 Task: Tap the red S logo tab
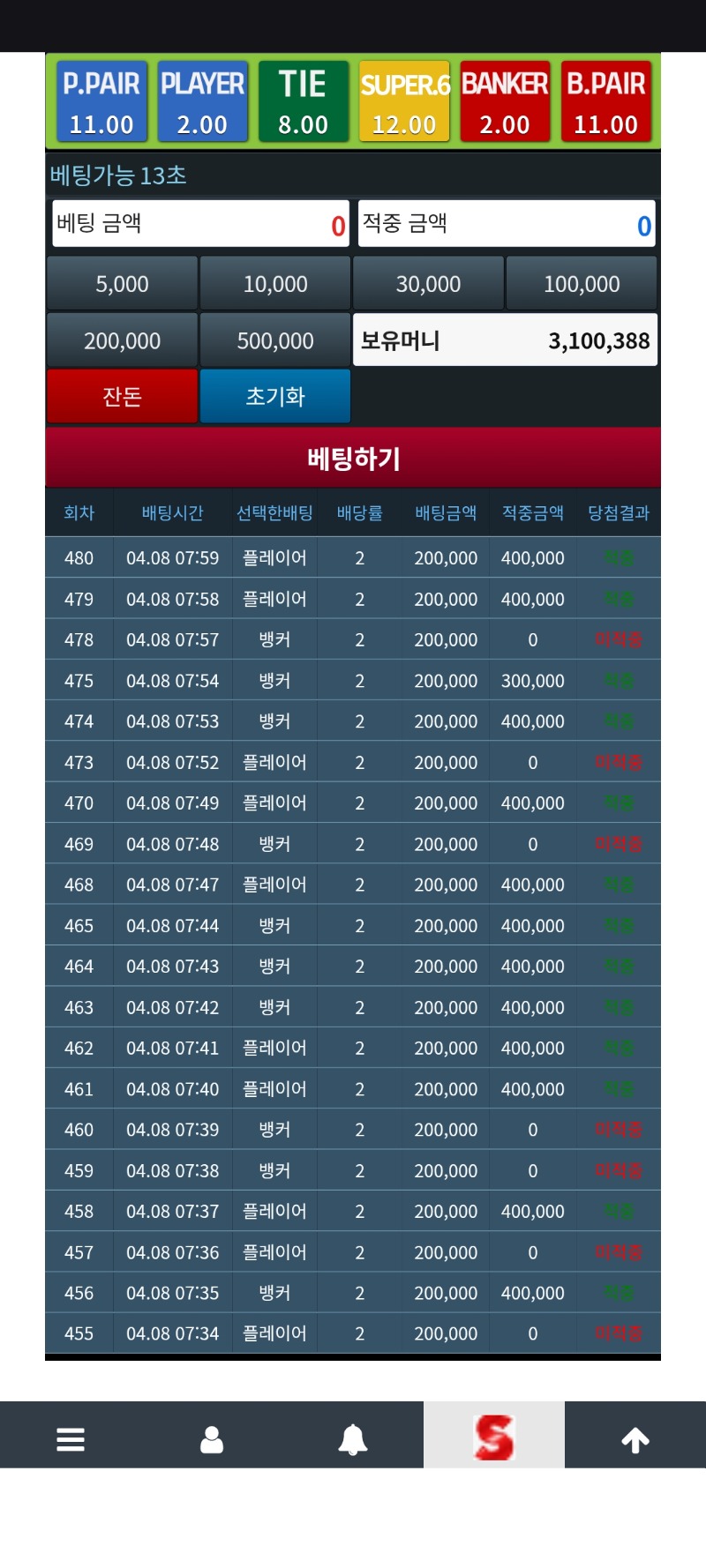[x=493, y=1437]
